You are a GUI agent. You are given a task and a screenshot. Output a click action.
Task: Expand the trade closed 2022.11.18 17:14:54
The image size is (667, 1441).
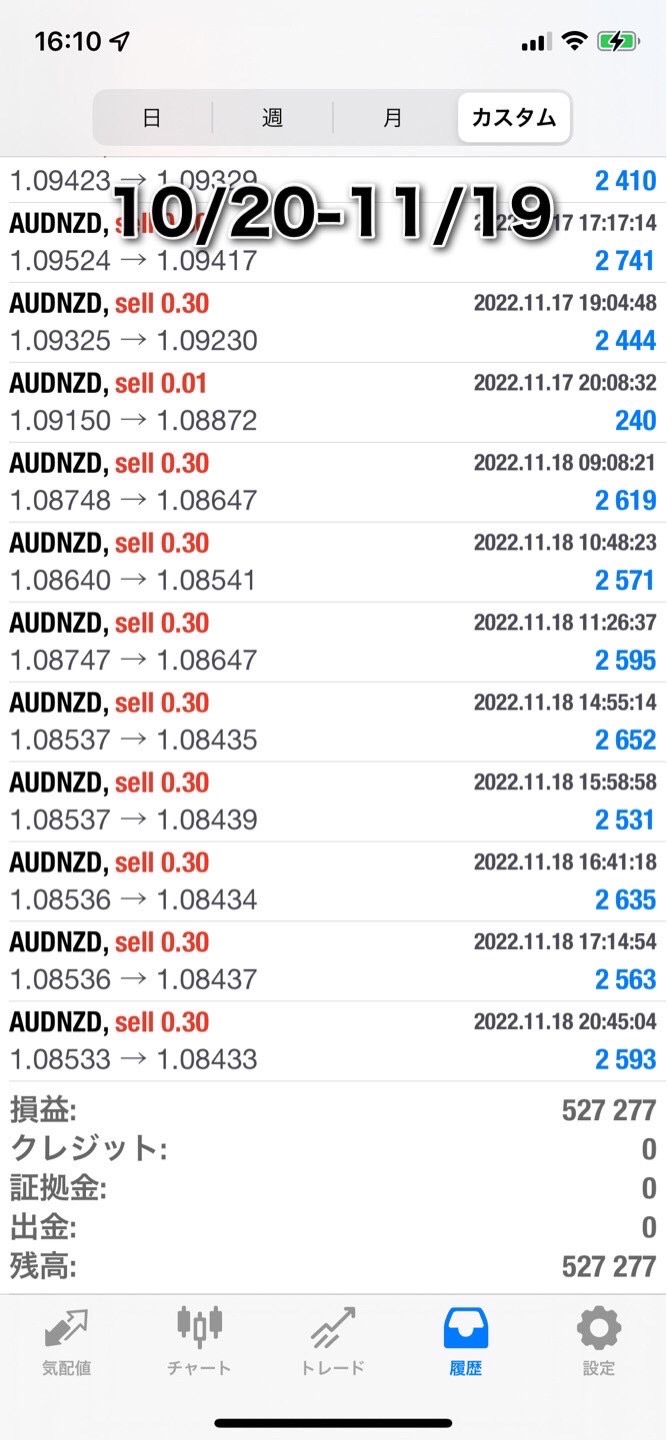(x=333, y=962)
